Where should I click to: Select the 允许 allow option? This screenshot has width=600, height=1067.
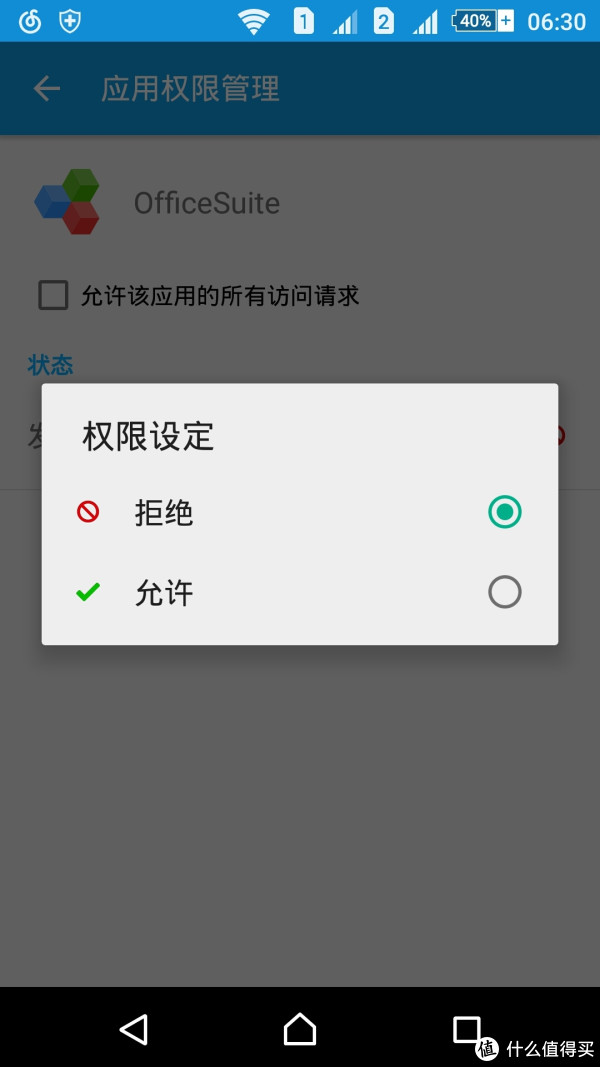click(x=300, y=593)
